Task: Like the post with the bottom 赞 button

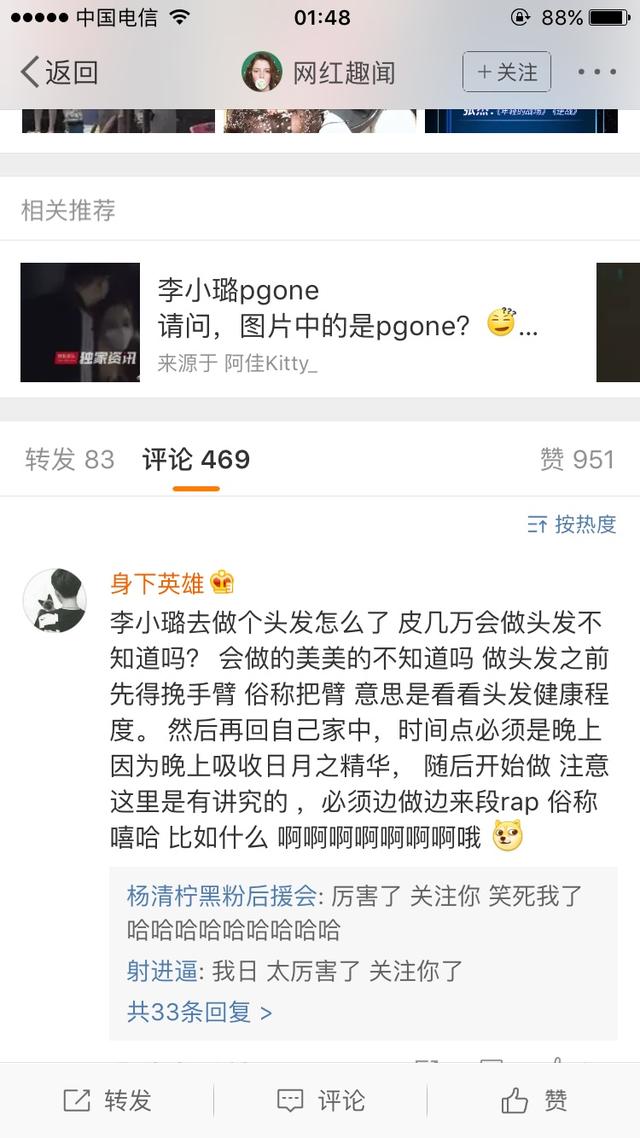Action: point(534,1101)
